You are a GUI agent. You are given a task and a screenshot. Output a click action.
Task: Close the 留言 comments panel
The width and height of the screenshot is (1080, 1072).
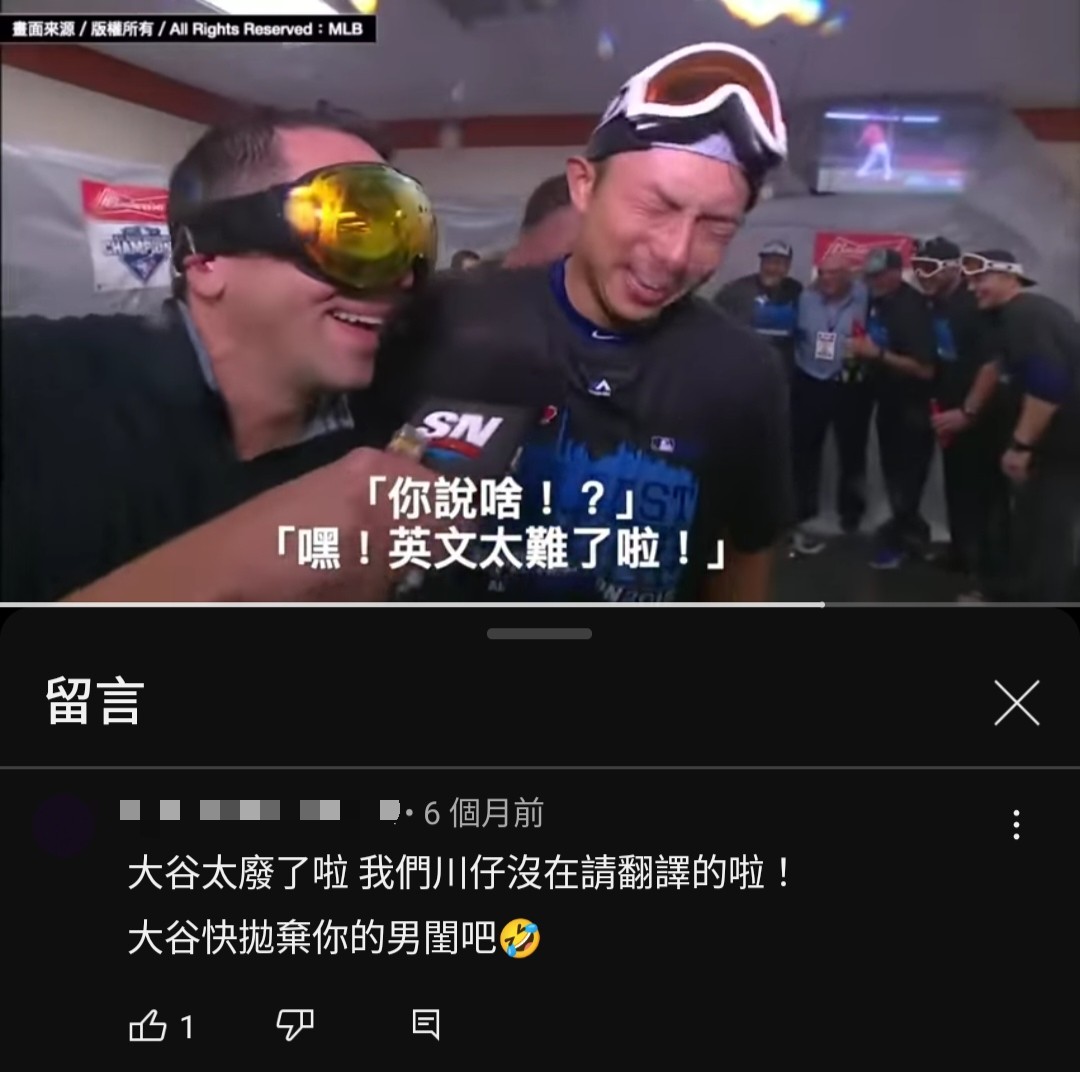[x=1016, y=703]
